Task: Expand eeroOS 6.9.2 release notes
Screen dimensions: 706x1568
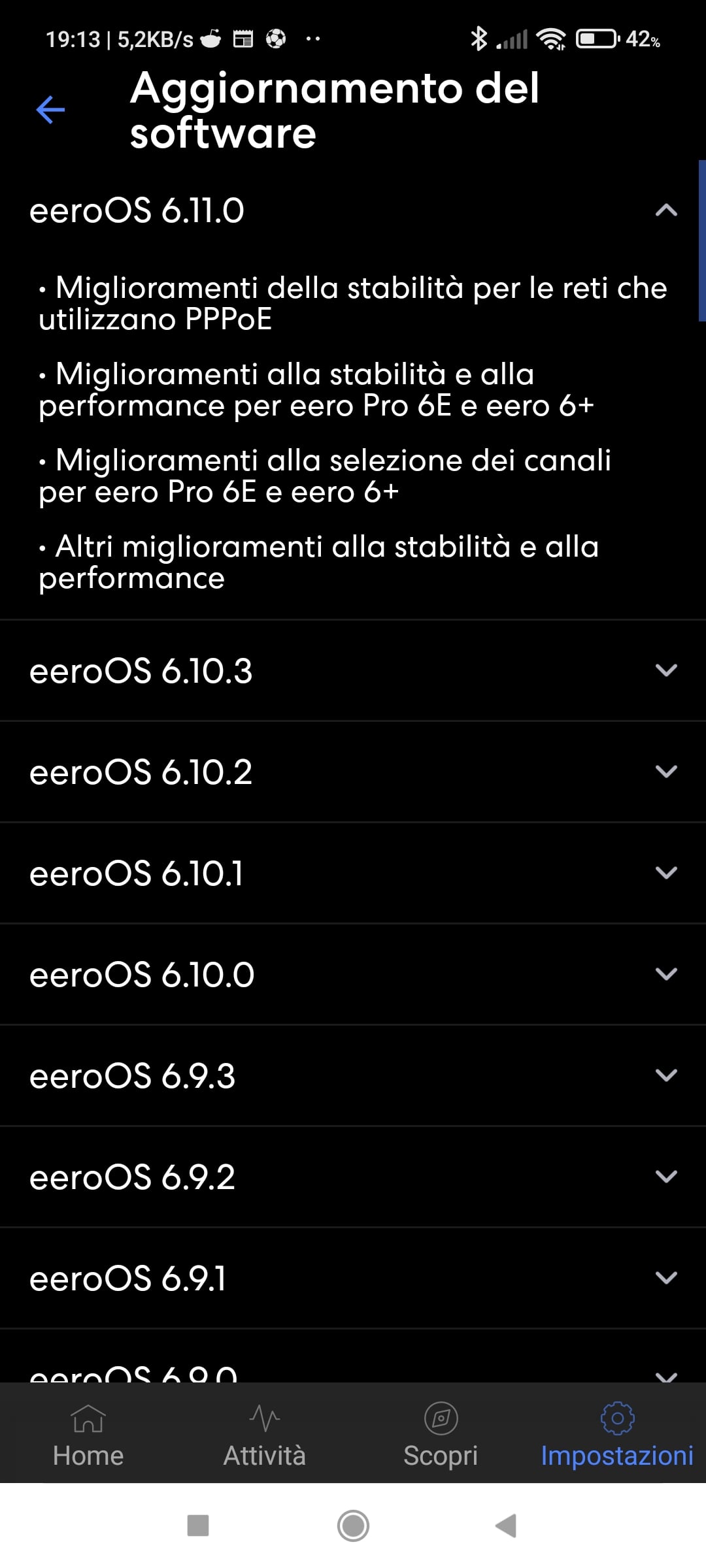Action: click(353, 1177)
